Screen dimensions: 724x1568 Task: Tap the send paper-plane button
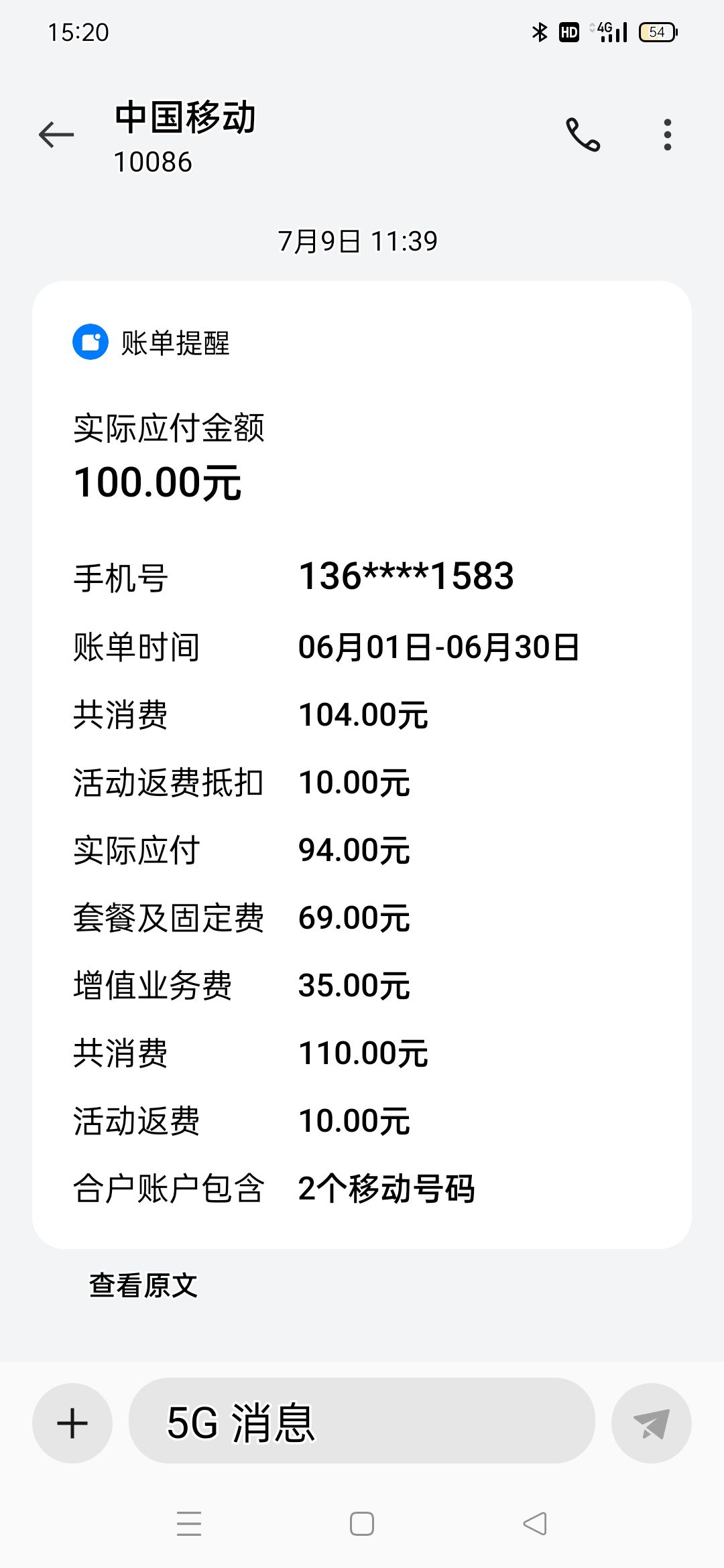click(x=652, y=1423)
